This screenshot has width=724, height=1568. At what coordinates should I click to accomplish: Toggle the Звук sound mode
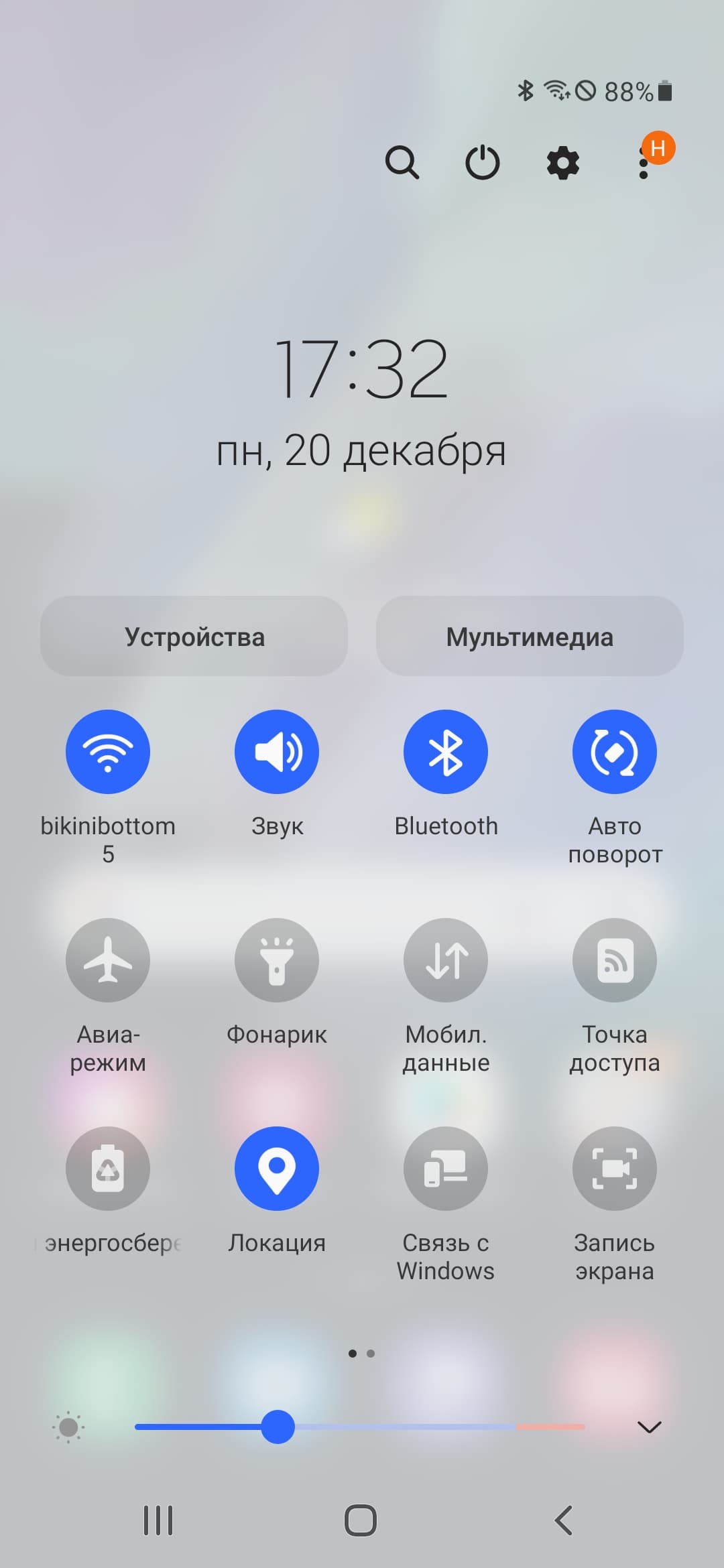277,752
